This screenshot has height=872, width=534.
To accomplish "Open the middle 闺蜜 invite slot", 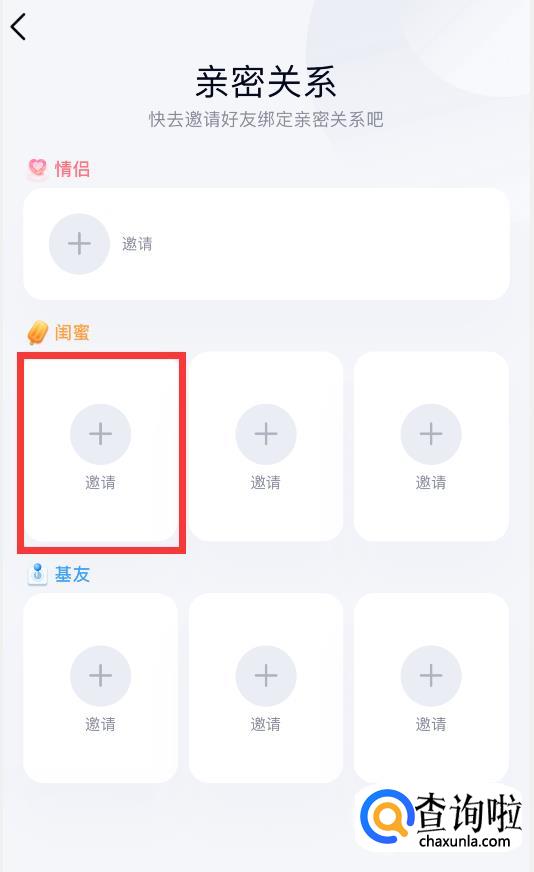I will point(266,447).
